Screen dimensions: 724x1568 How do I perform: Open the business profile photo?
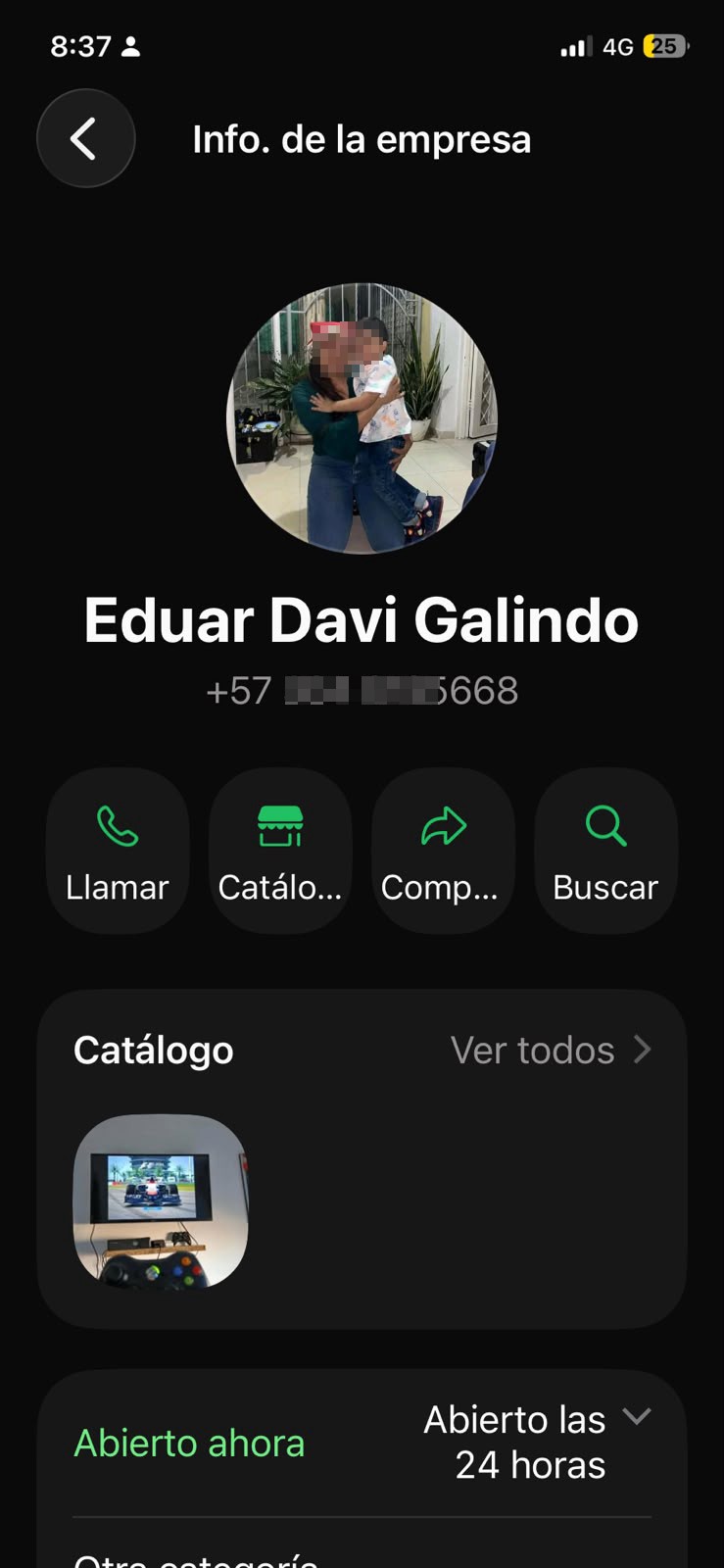point(362,418)
